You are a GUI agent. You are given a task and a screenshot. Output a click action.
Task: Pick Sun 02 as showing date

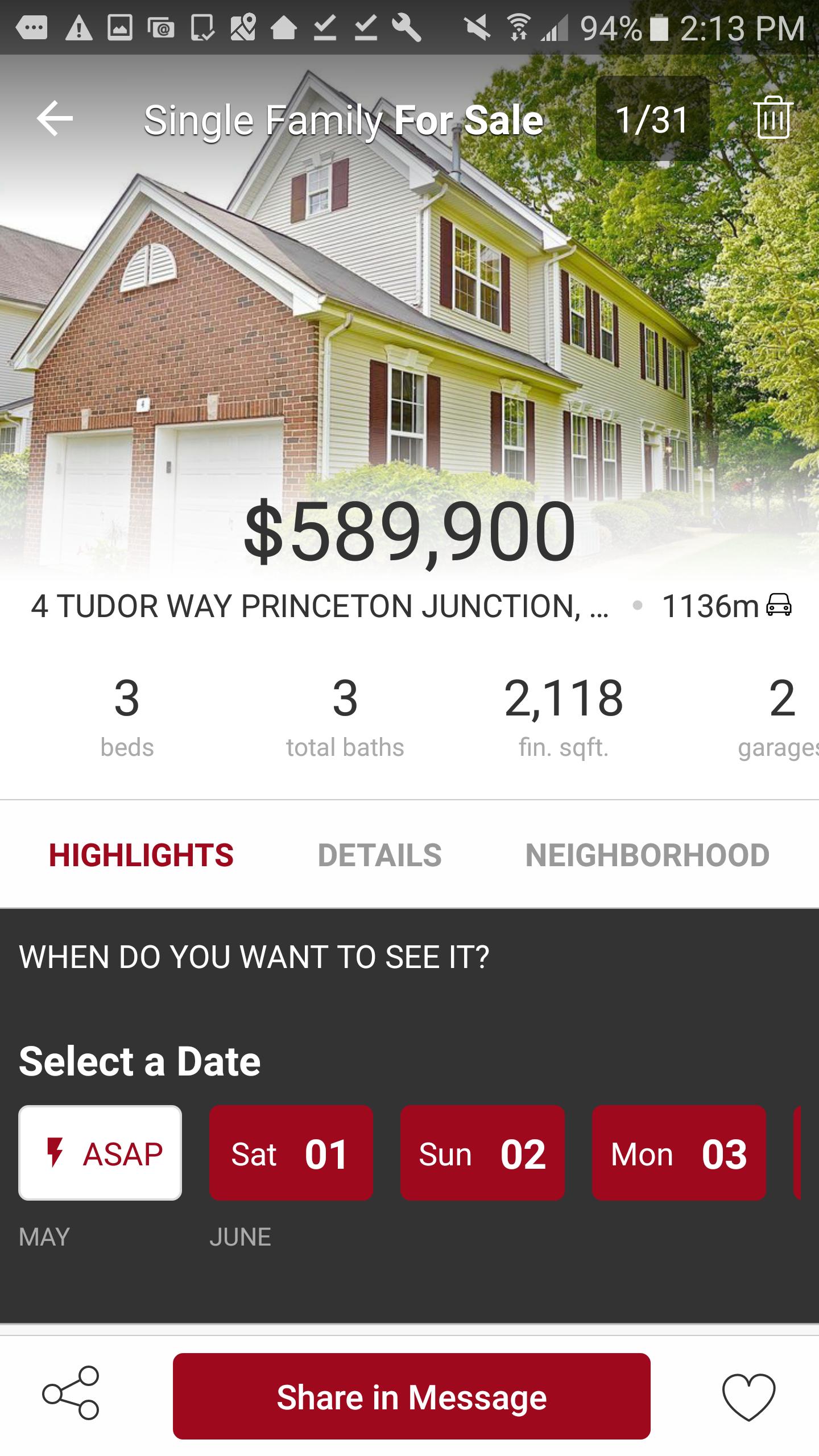point(482,1153)
